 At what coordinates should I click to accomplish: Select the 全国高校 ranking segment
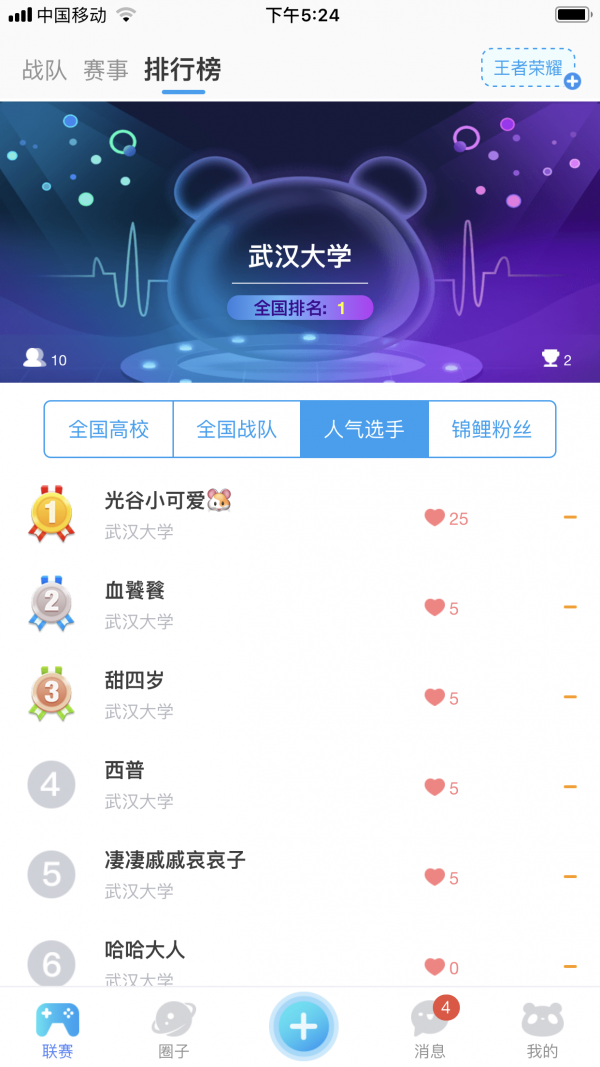(x=109, y=429)
